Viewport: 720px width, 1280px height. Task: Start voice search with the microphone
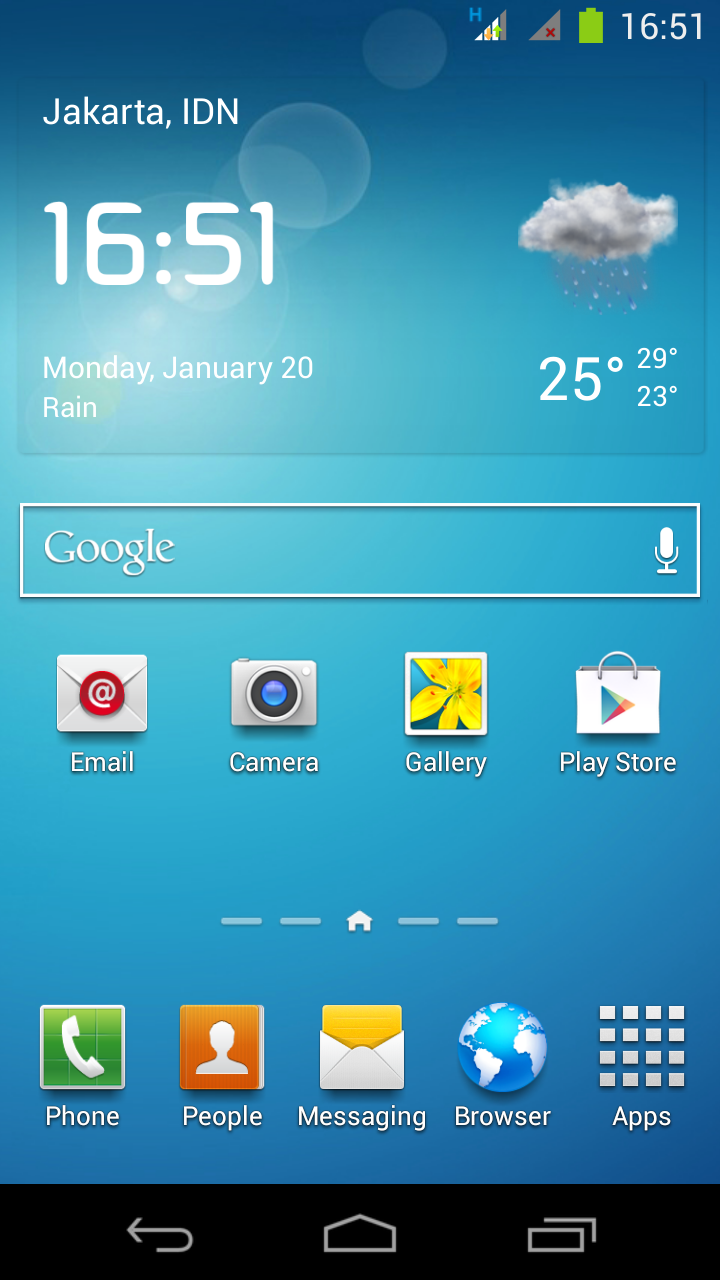pyautogui.click(x=667, y=551)
